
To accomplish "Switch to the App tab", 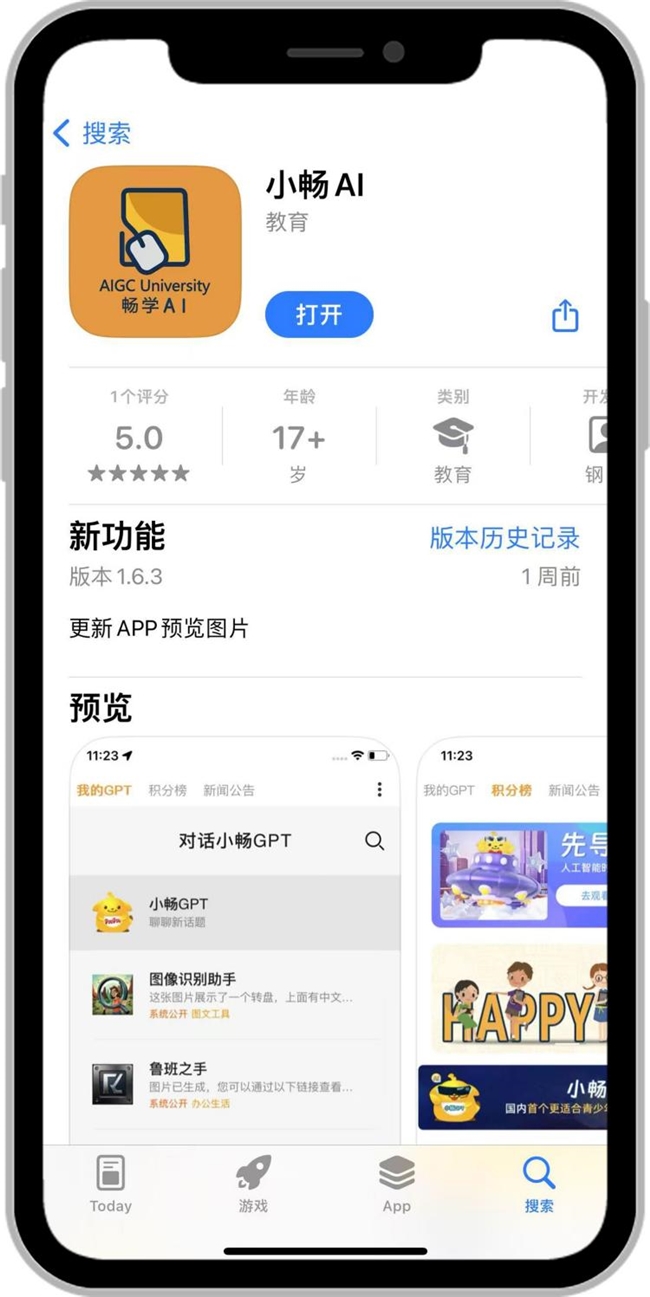I will 396,1184.
